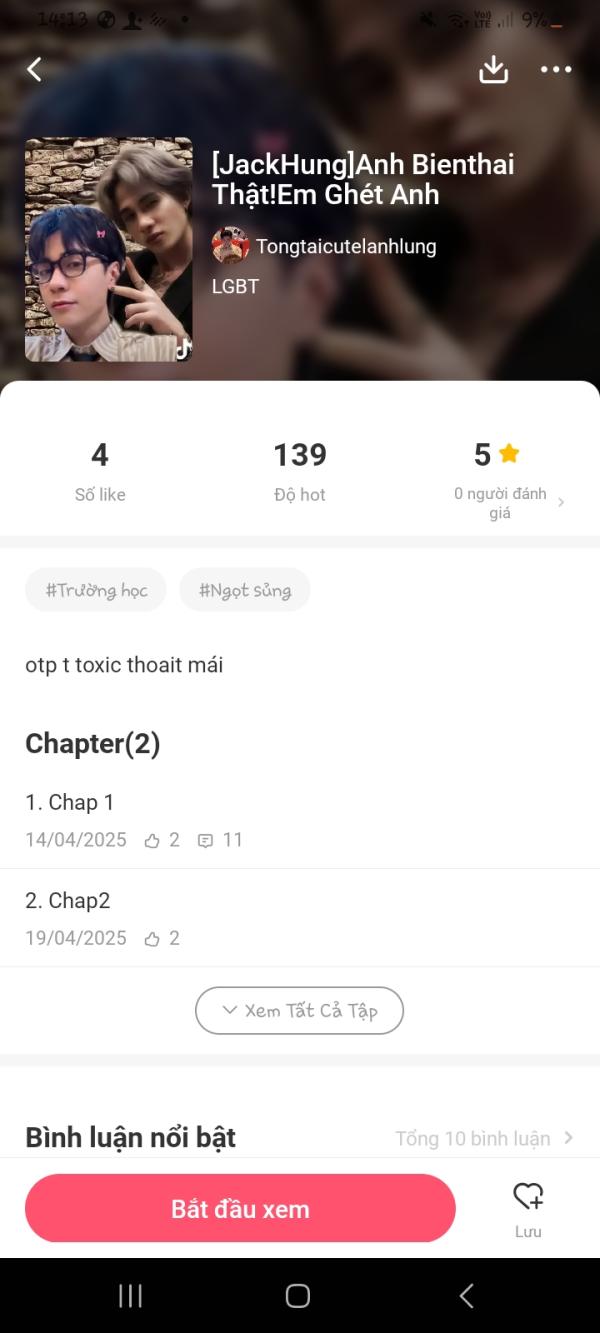This screenshot has width=600, height=1333.
Task: Tap the system home button
Action: pyautogui.click(x=298, y=1296)
